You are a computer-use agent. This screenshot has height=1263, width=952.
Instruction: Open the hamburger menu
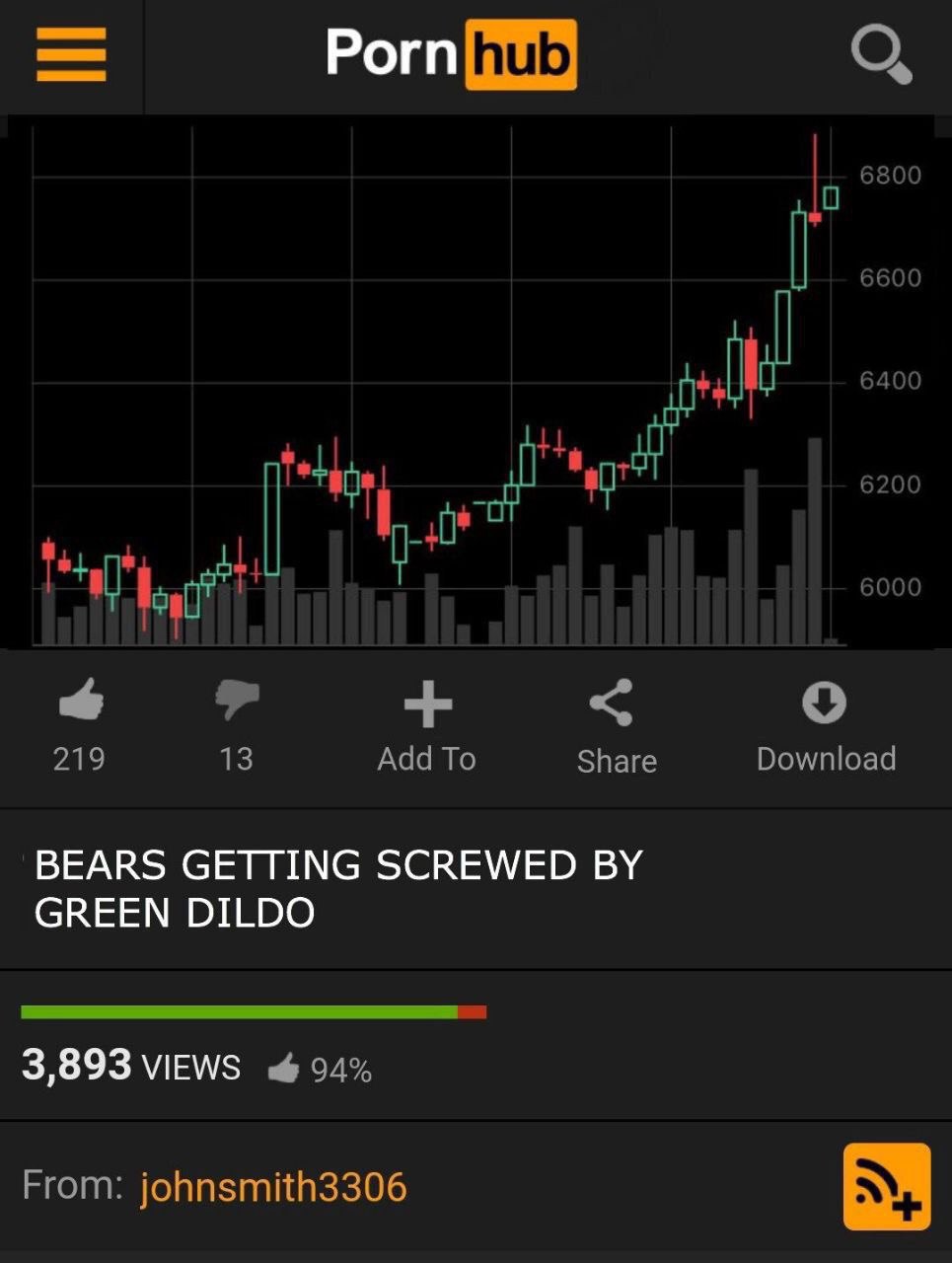click(x=71, y=54)
